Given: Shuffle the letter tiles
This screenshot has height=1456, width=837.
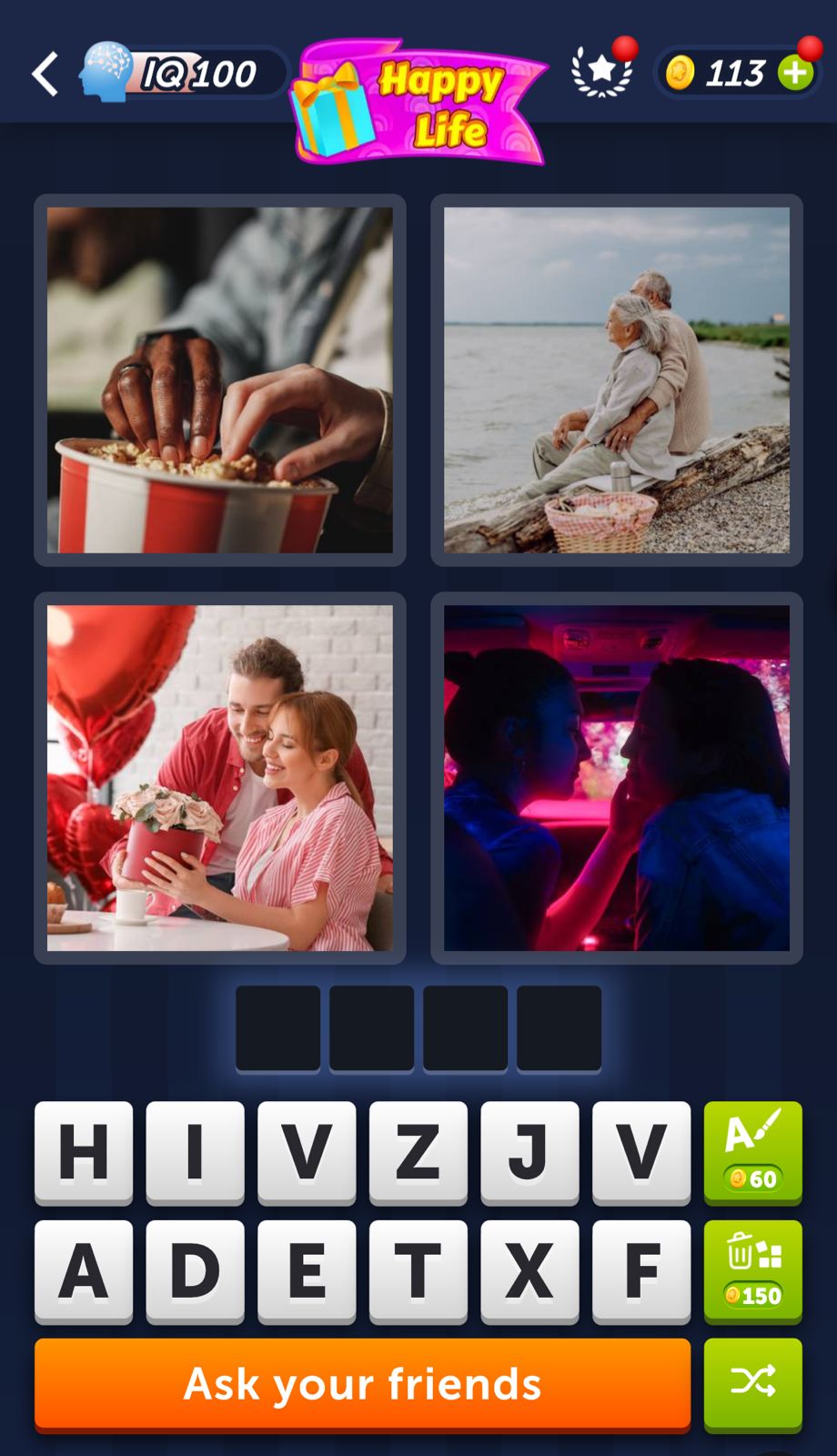Looking at the screenshot, I should (x=752, y=1383).
